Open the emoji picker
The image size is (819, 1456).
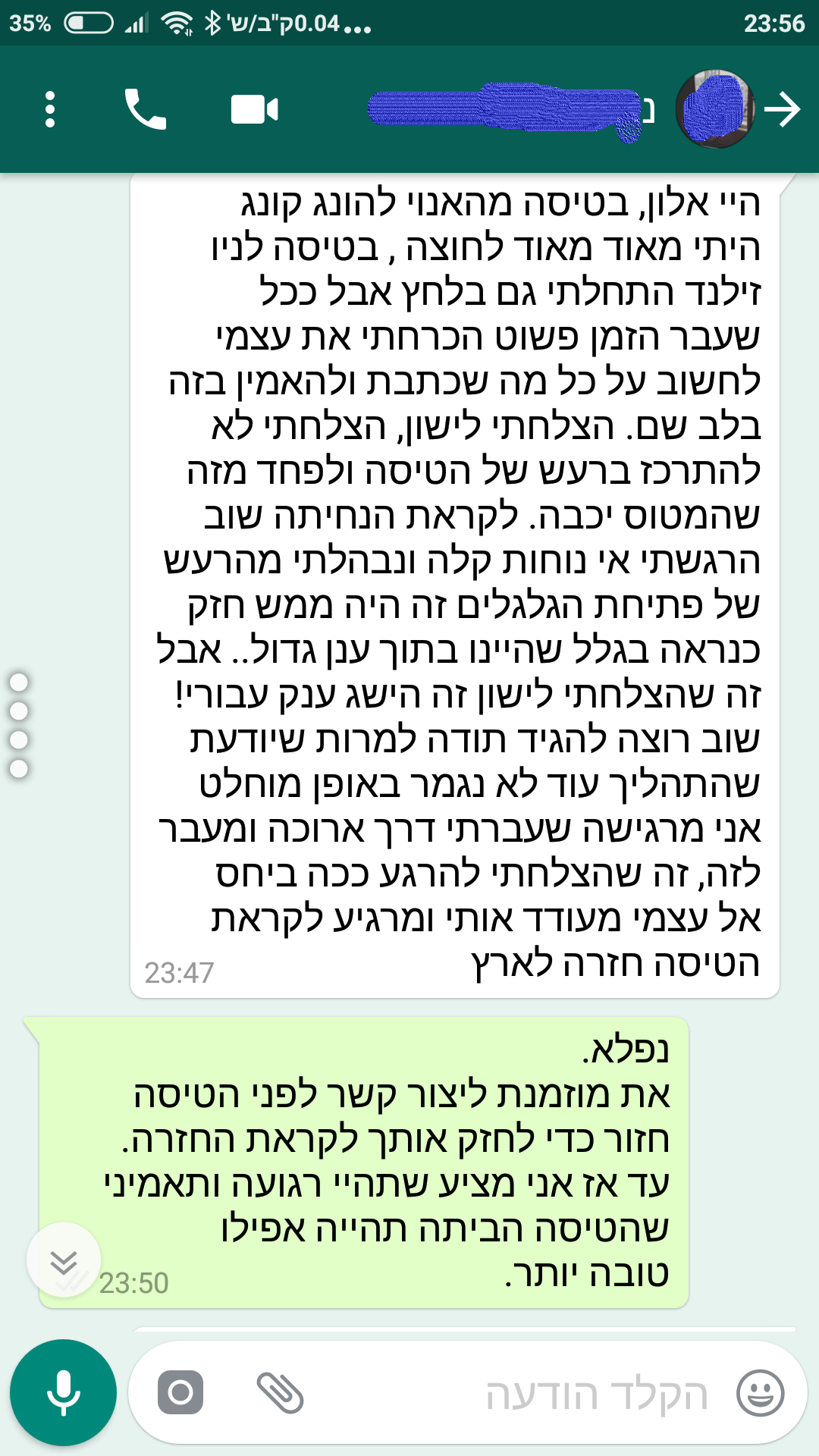point(761,1392)
